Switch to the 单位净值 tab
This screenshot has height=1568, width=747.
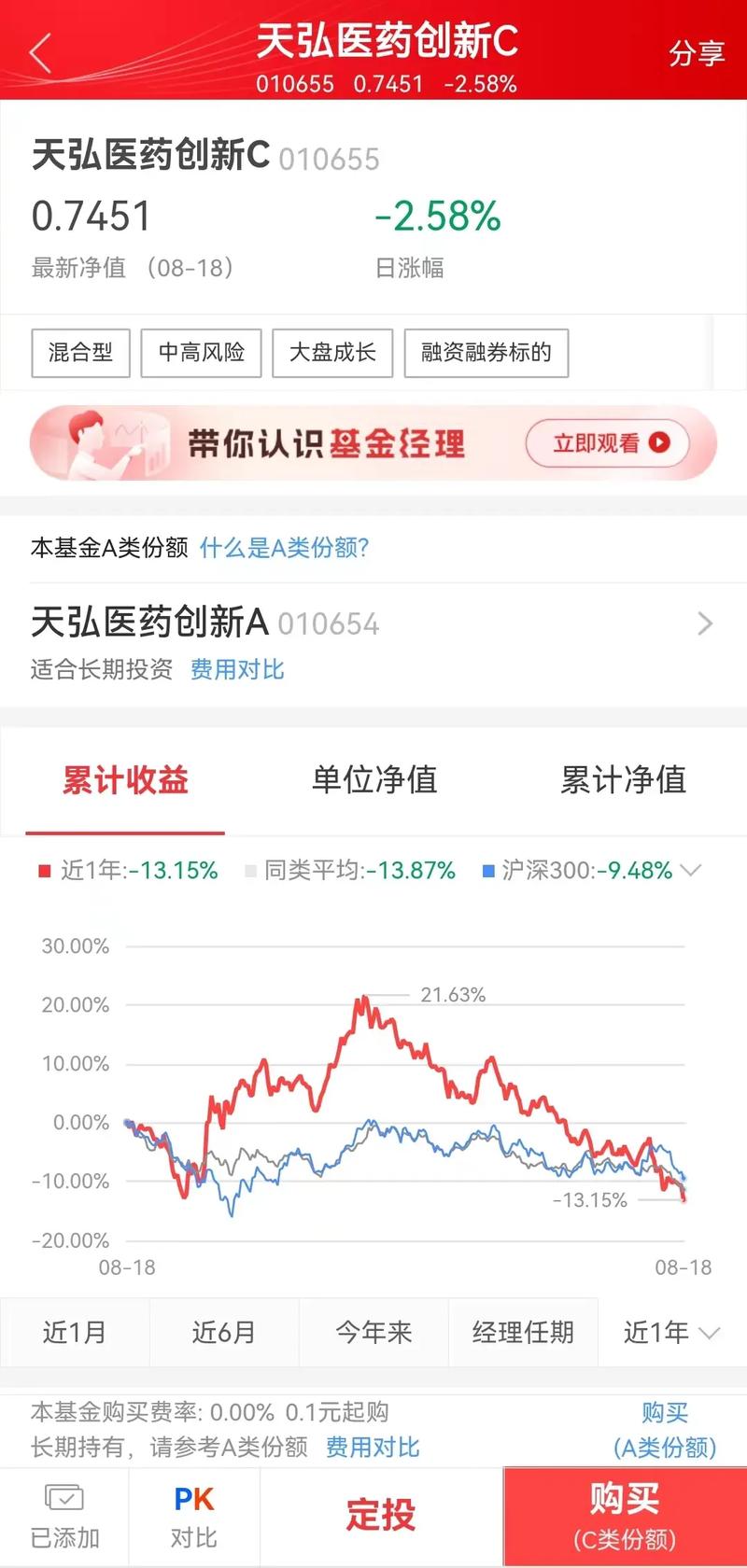point(374,780)
